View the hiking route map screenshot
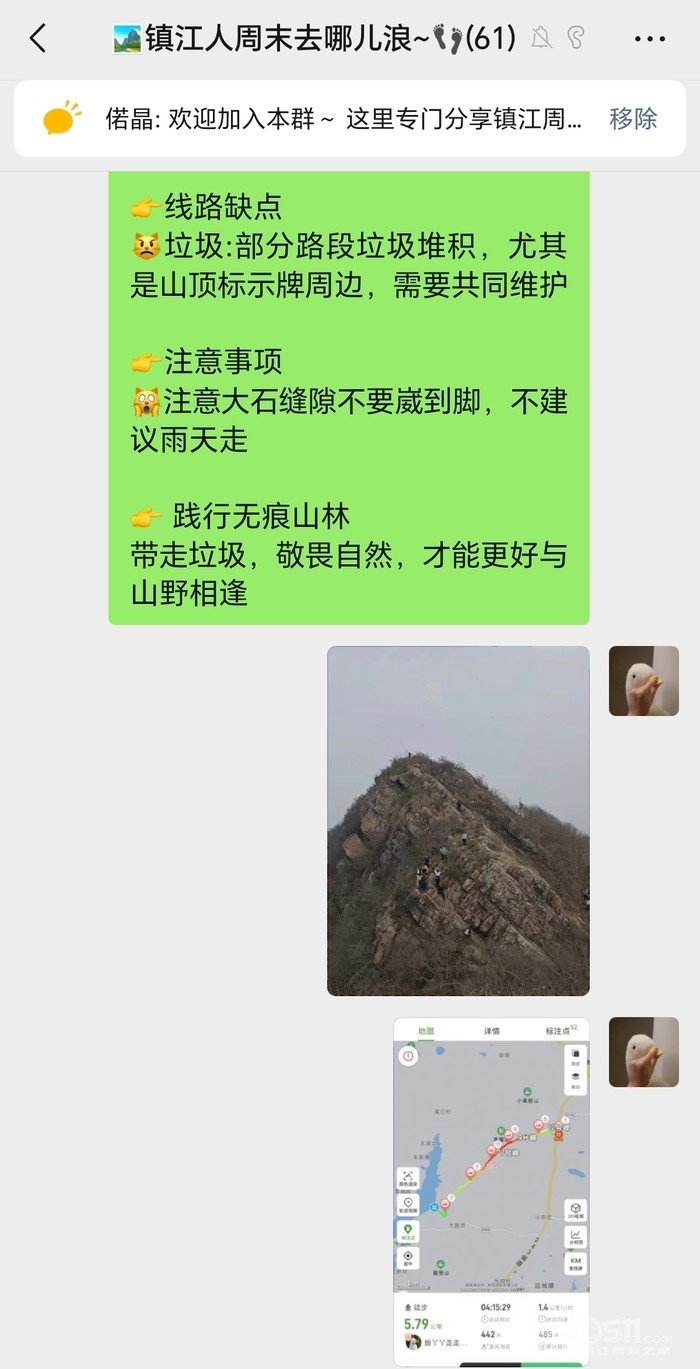The height and width of the screenshot is (1369, 700). pyautogui.click(x=491, y=1190)
